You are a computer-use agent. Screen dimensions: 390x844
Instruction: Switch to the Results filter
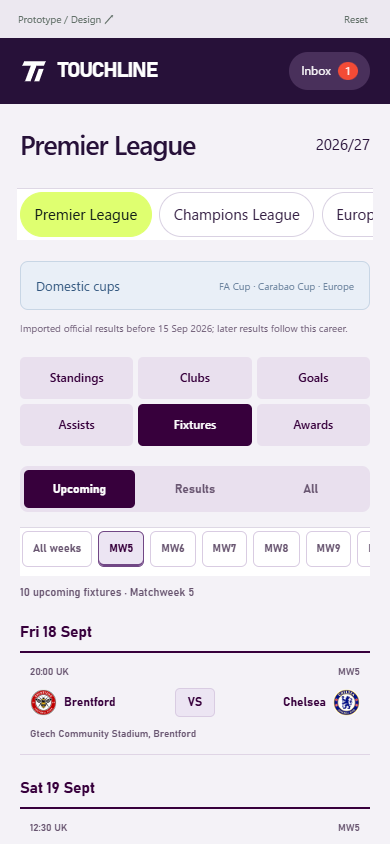click(195, 489)
